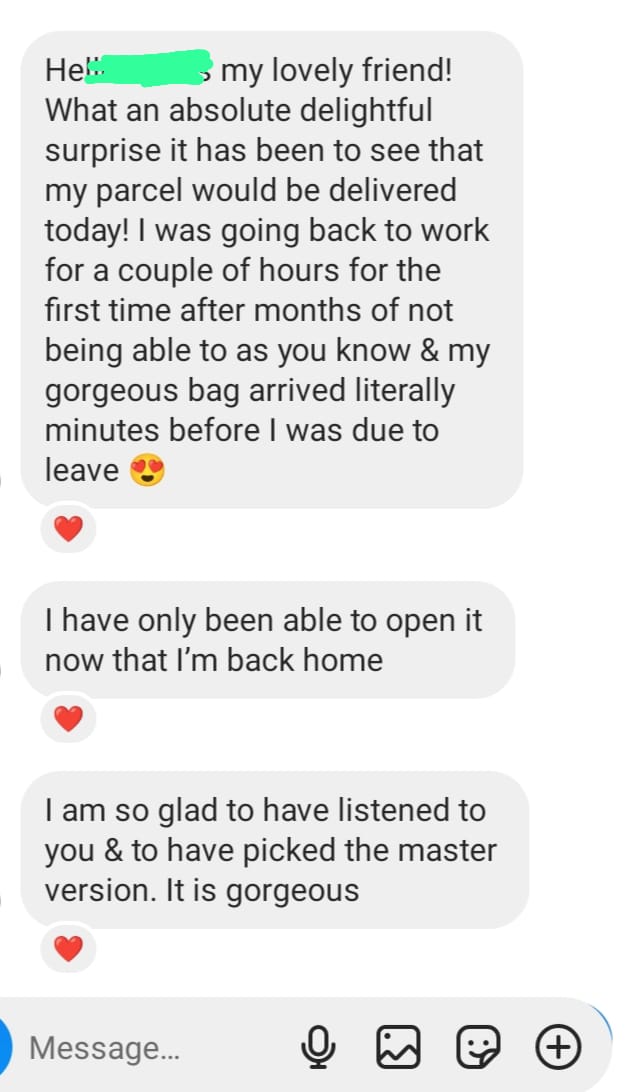Viewport: 628px width, 1092px height.
Task: View heart reaction on 'leave' message
Action: point(68,529)
